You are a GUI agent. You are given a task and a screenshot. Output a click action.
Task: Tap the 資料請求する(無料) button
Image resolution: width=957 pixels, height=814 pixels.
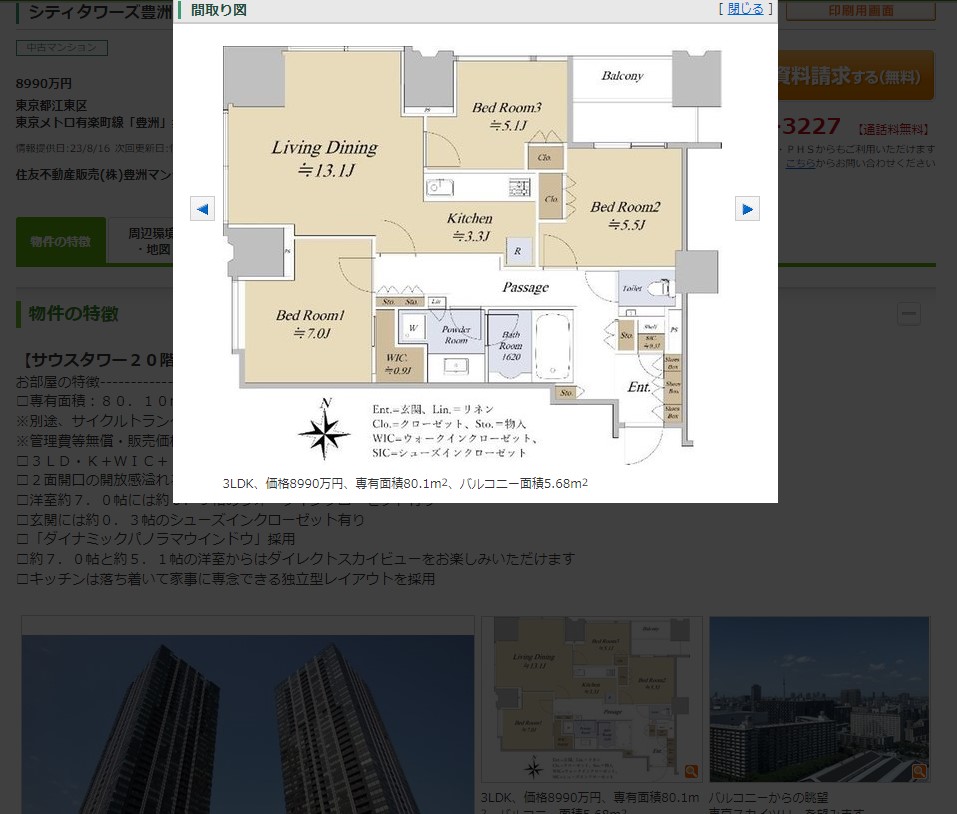coord(856,76)
